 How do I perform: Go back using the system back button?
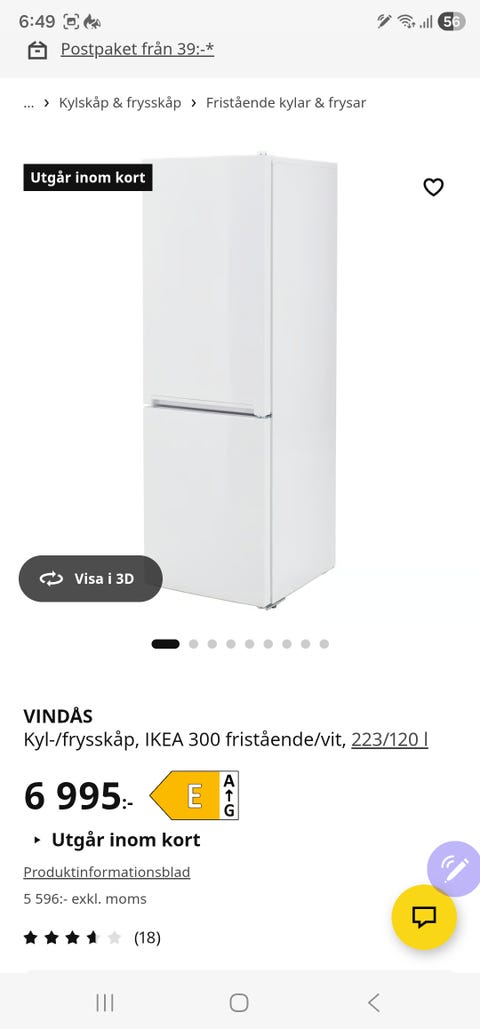pyautogui.click(x=373, y=1002)
